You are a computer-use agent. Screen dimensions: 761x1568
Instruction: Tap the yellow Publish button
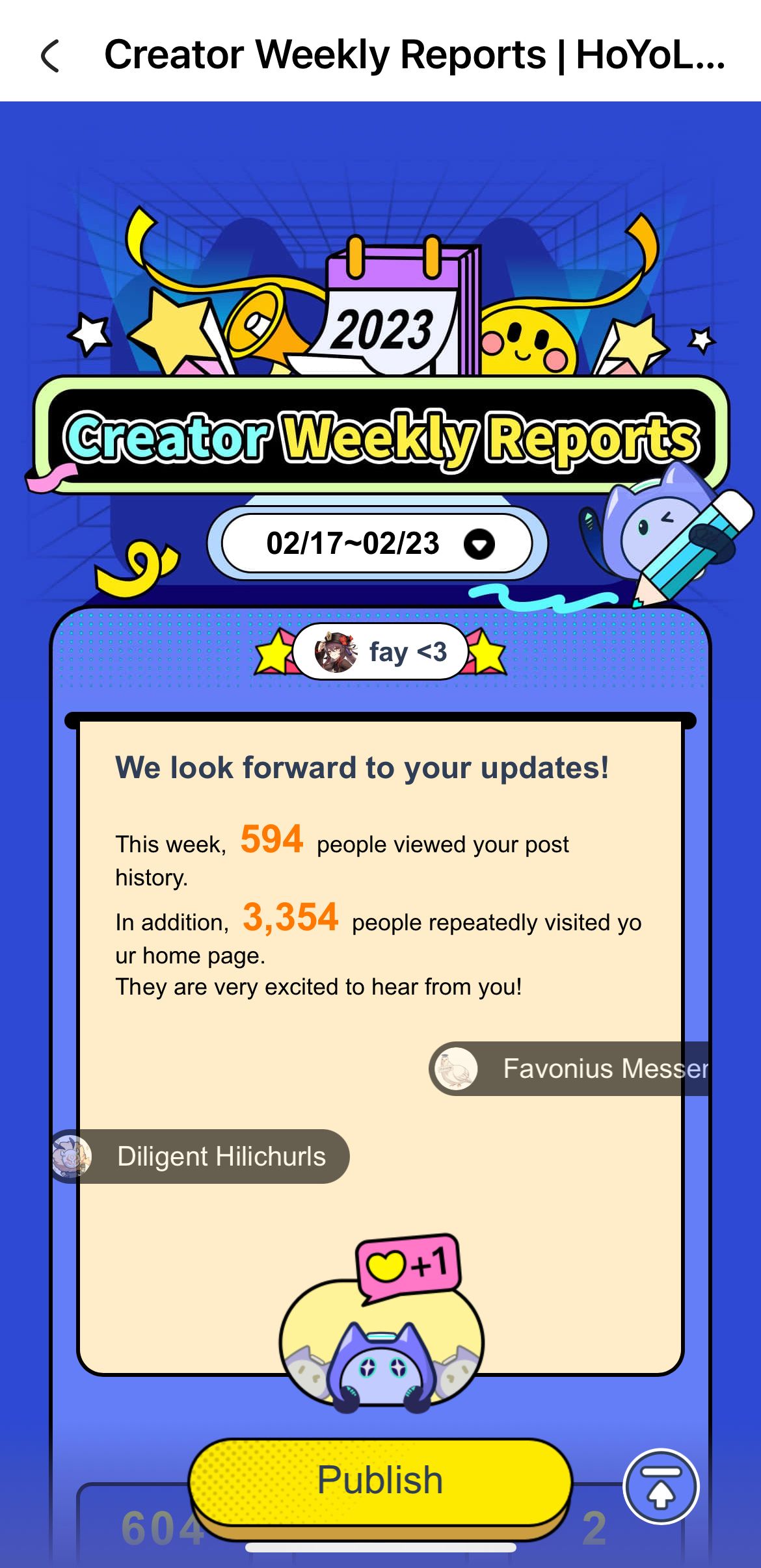pyautogui.click(x=380, y=1481)
